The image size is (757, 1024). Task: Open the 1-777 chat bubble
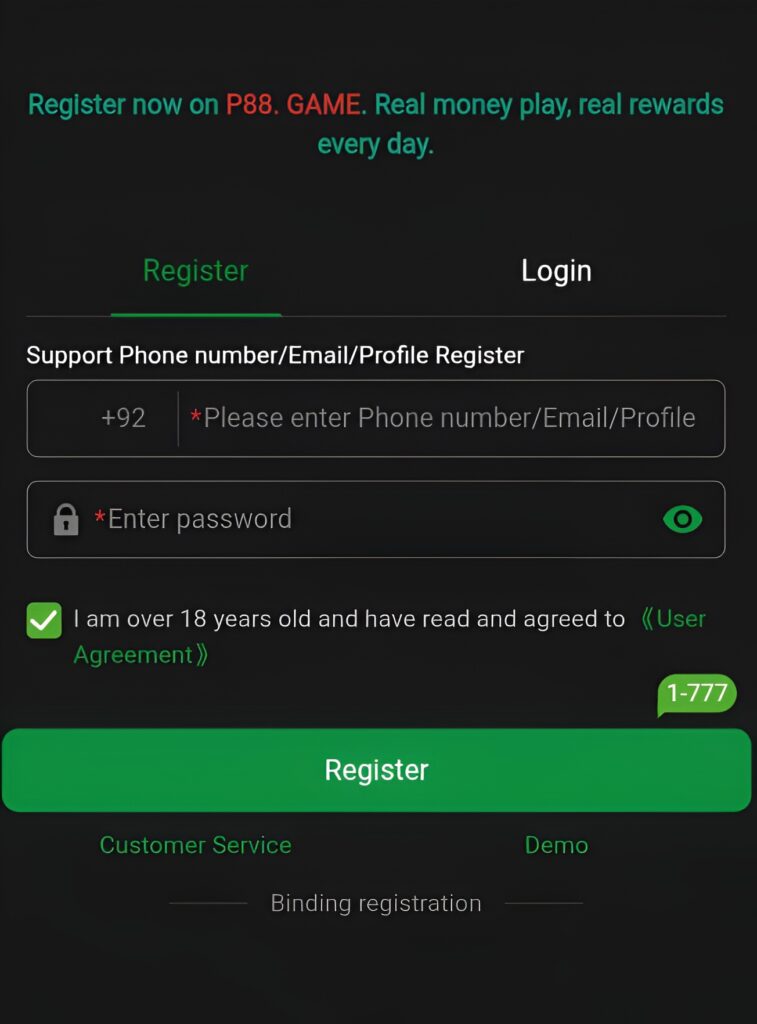pos(697,694)
